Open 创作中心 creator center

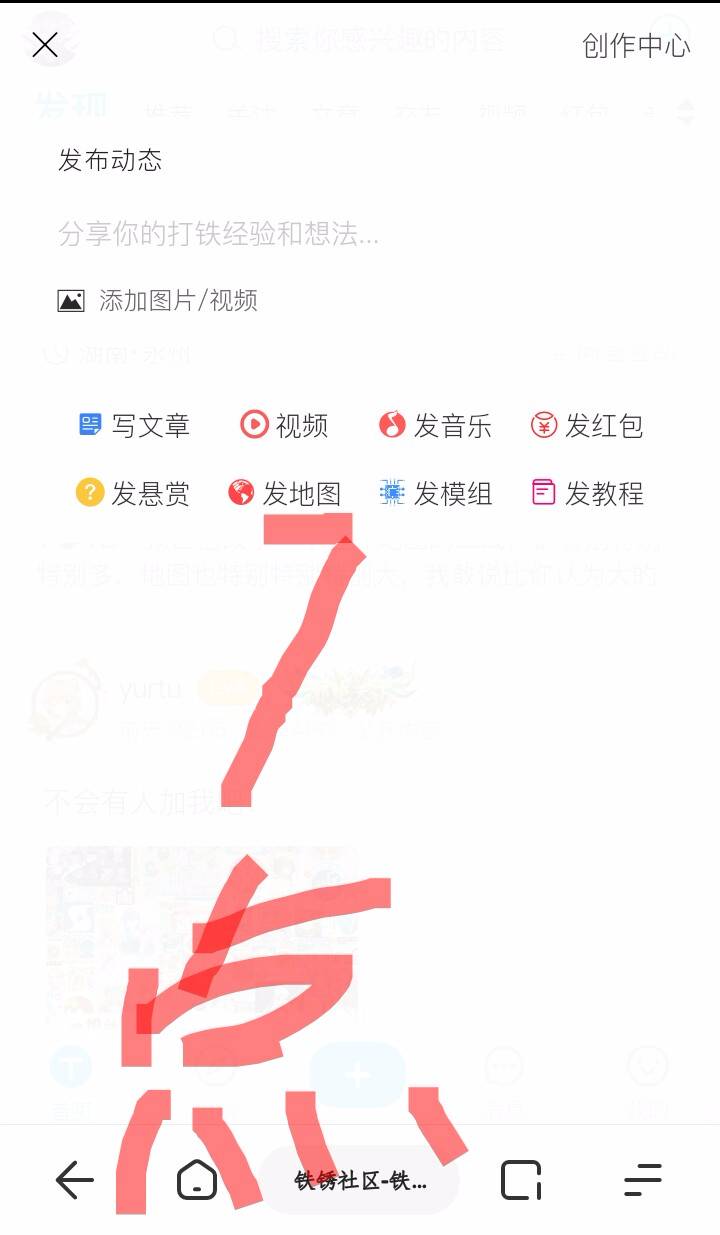[x=635, y=46]
